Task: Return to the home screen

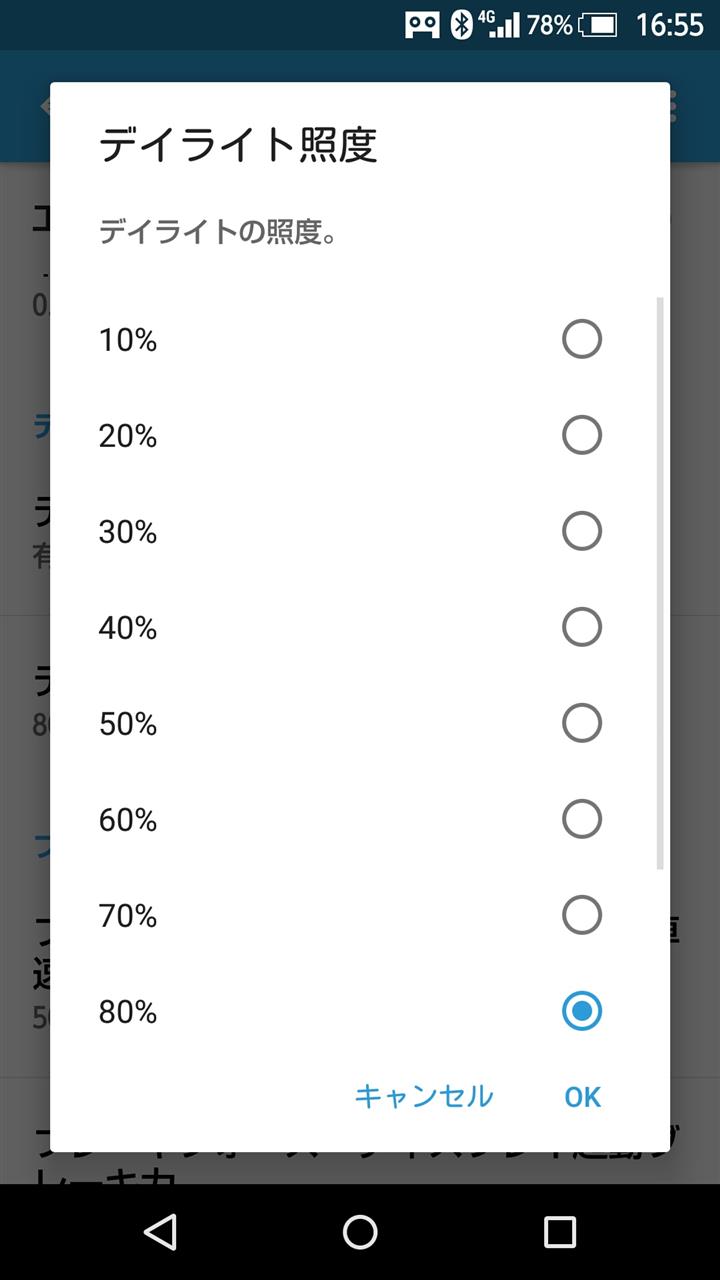Action: click(360, 1232)
